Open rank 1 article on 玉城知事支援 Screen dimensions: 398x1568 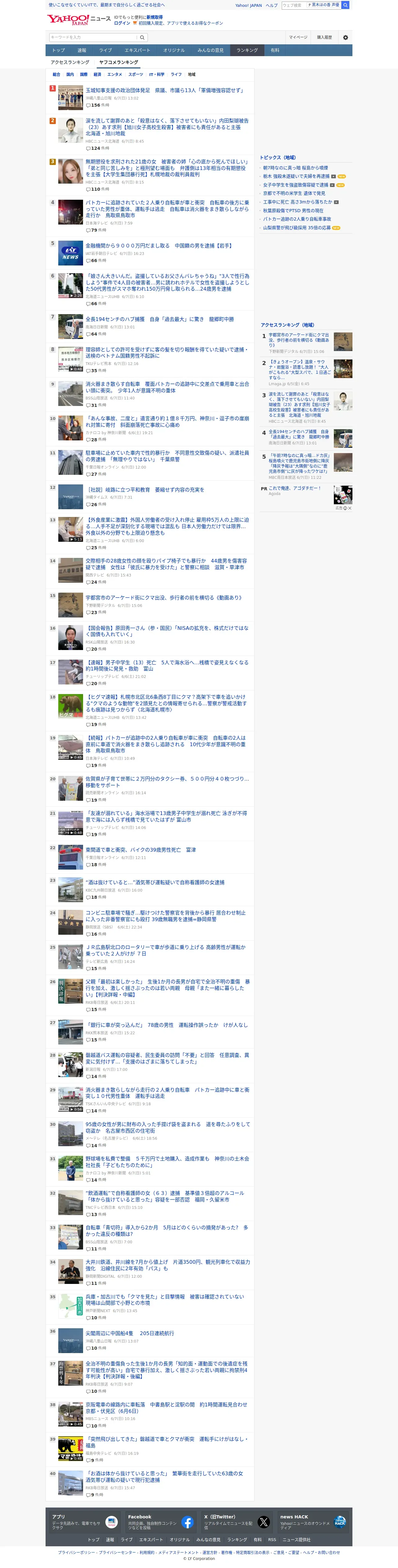click(x=164, y=90)
